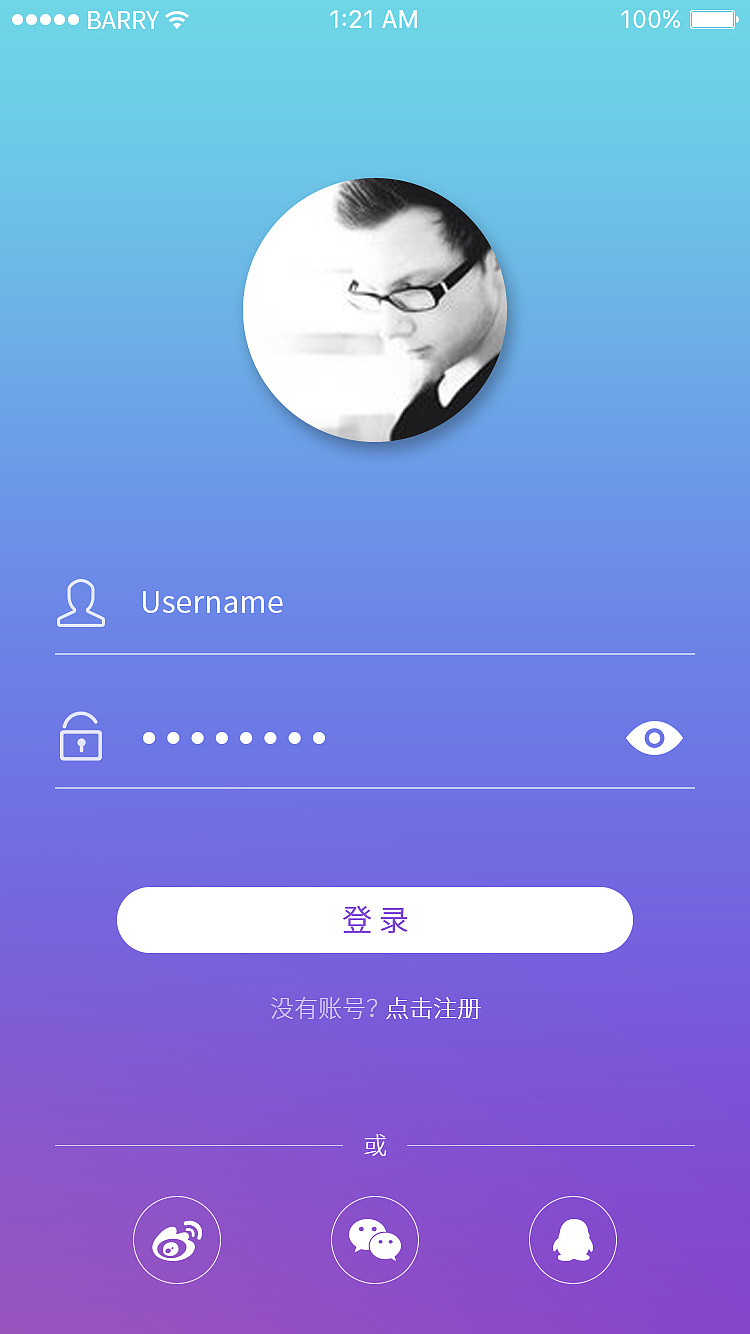Click the 没有账号 text prompt
The image size is (750, 1334).
tap(322, 1010)
